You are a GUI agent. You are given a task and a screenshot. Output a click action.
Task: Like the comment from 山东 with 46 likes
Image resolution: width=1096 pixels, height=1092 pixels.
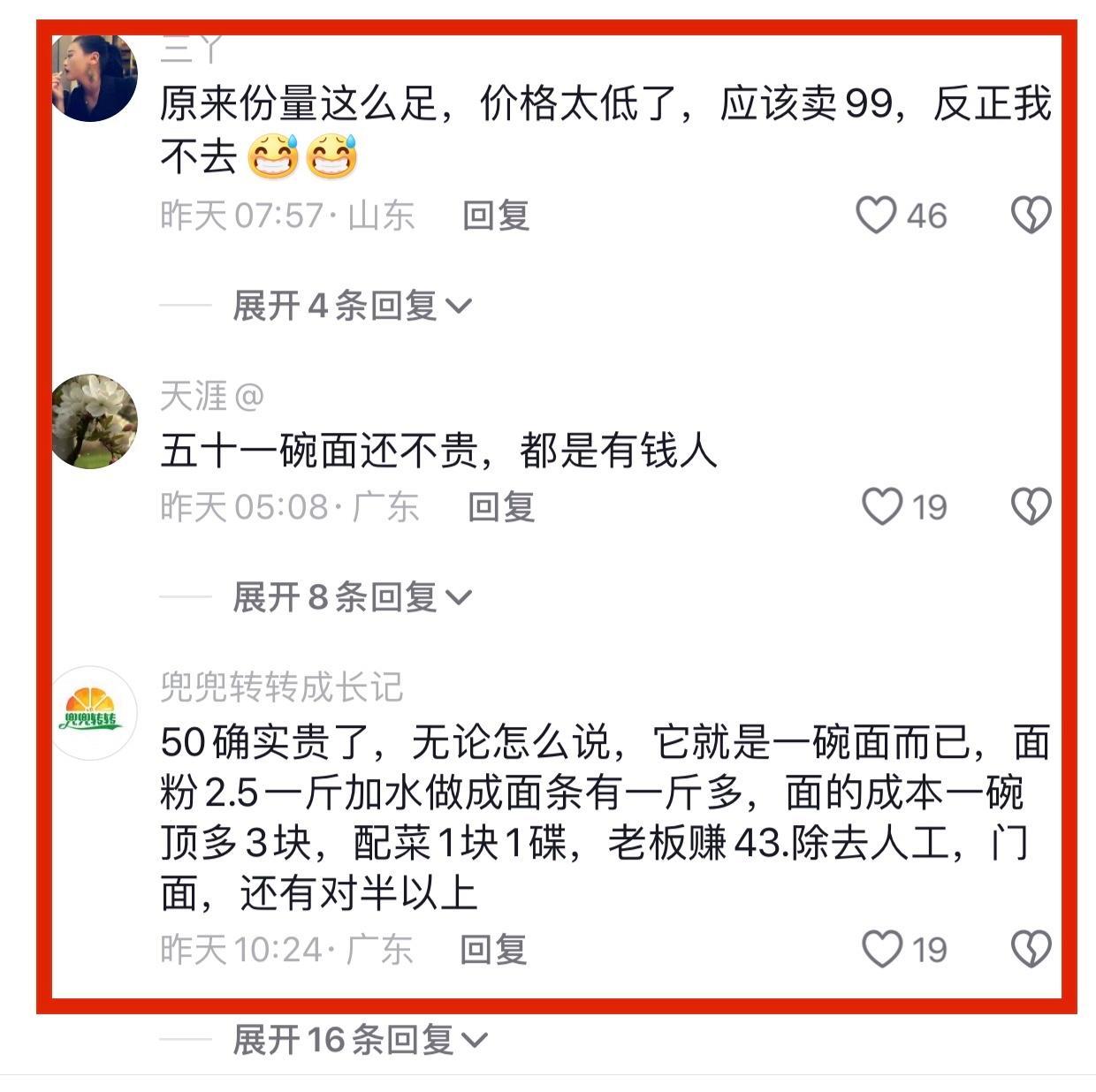(876, 215)
